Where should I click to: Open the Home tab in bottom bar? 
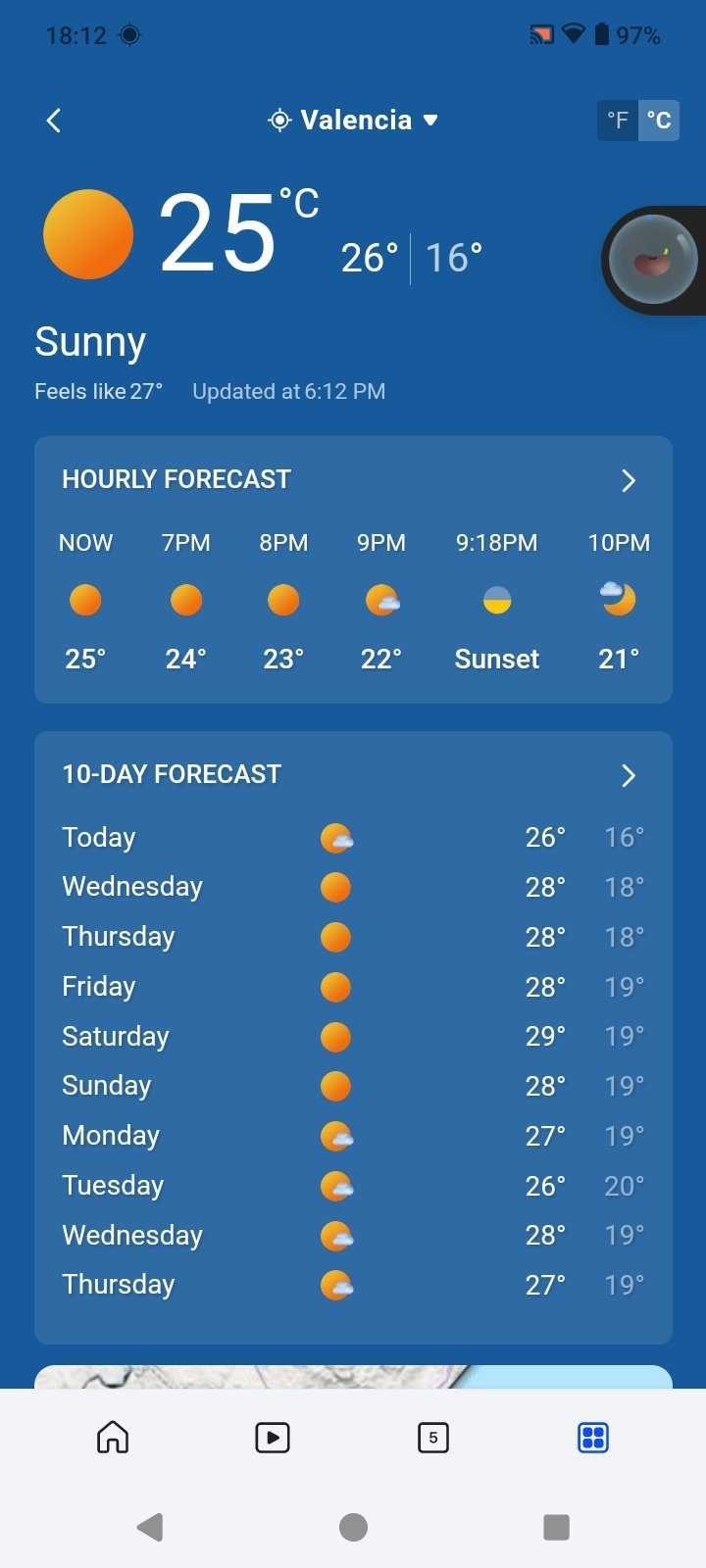[113, 1438]
